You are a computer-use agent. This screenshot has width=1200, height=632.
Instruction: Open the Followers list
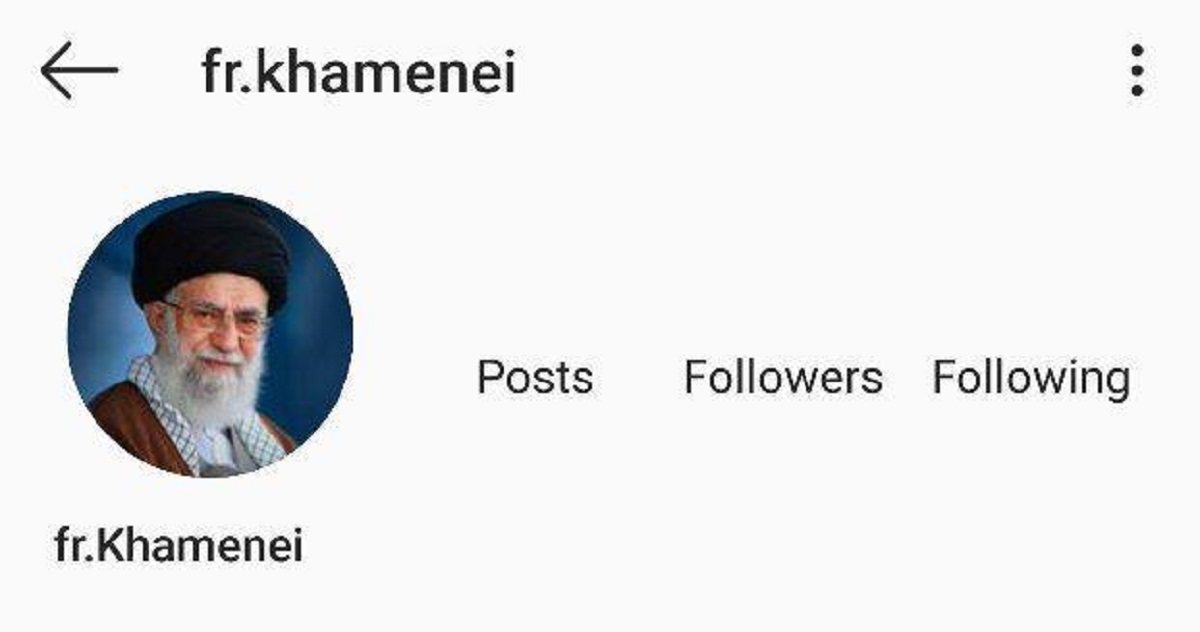pos(783,378)
